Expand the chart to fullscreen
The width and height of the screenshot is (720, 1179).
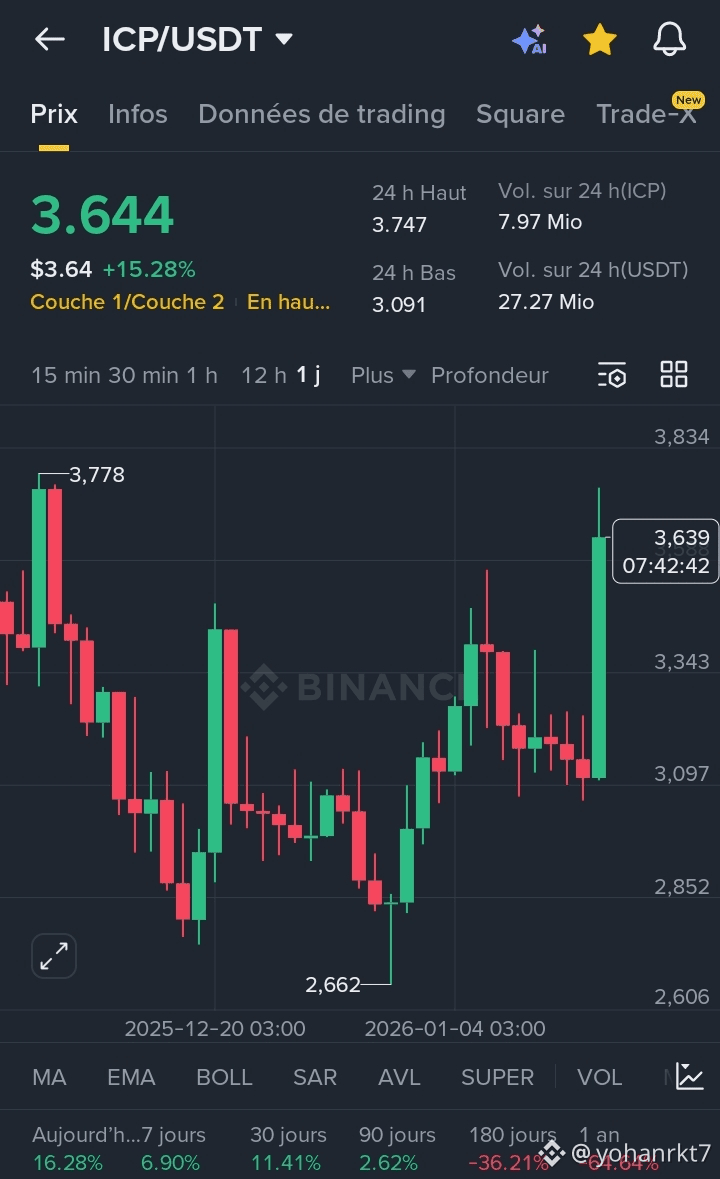tap(54, 956)
